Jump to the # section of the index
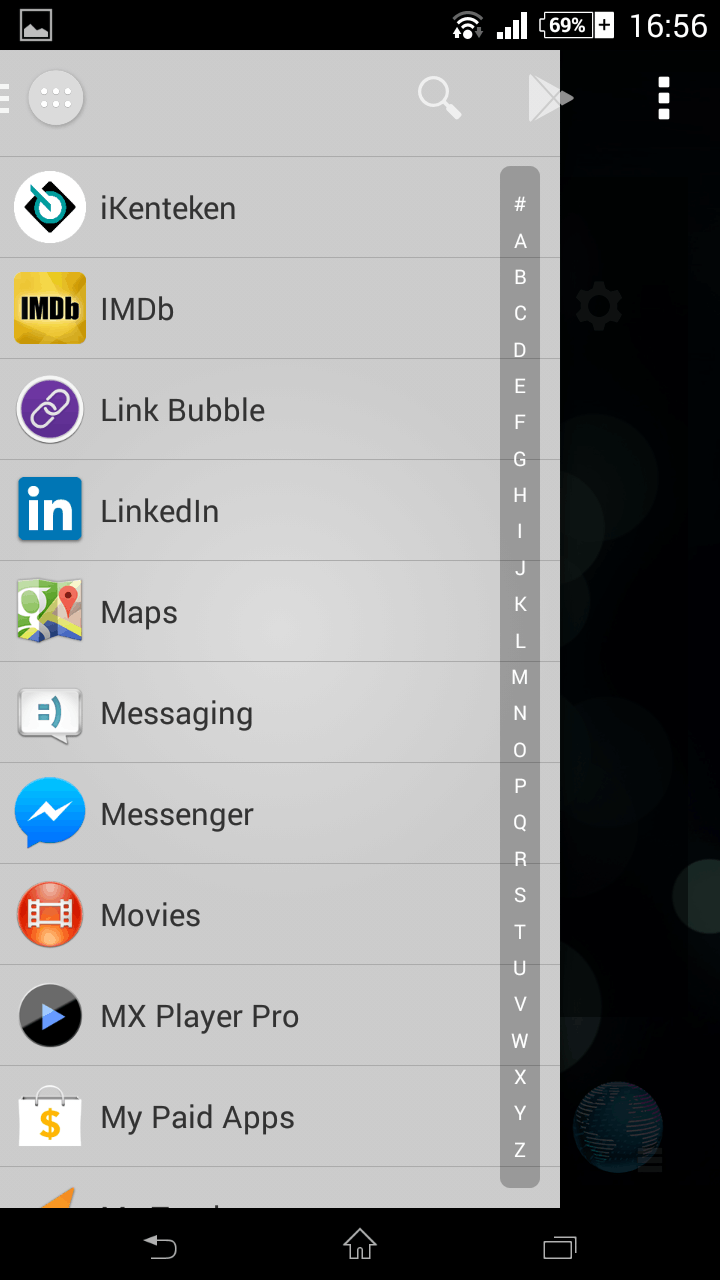Image resolution: width=720 pixels, height=1280 pixels. (520, 205)
